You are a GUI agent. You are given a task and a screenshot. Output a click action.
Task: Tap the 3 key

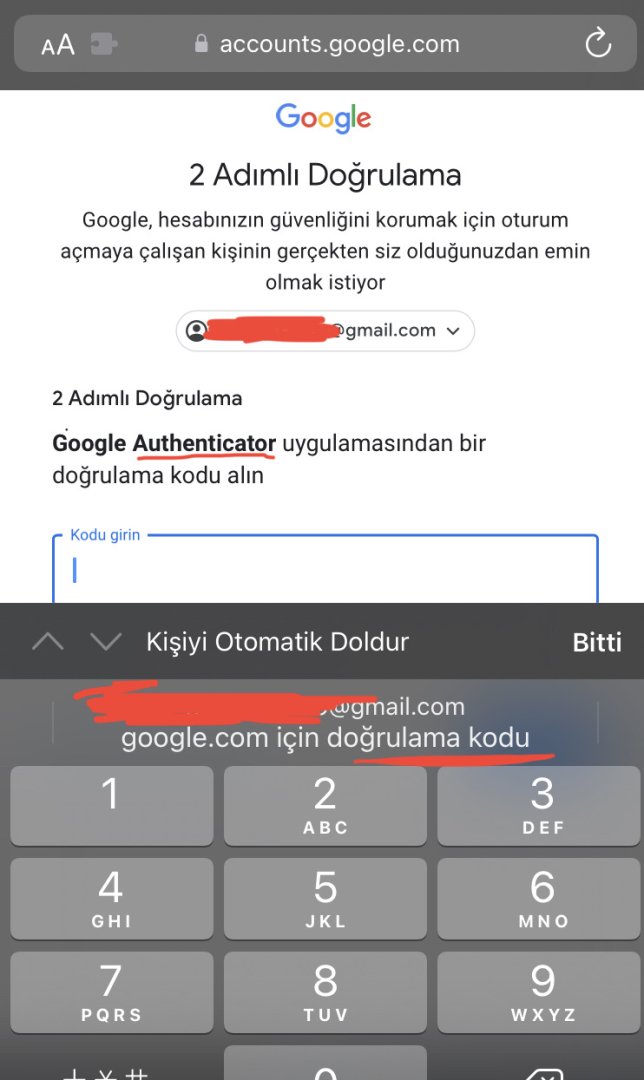541,805
